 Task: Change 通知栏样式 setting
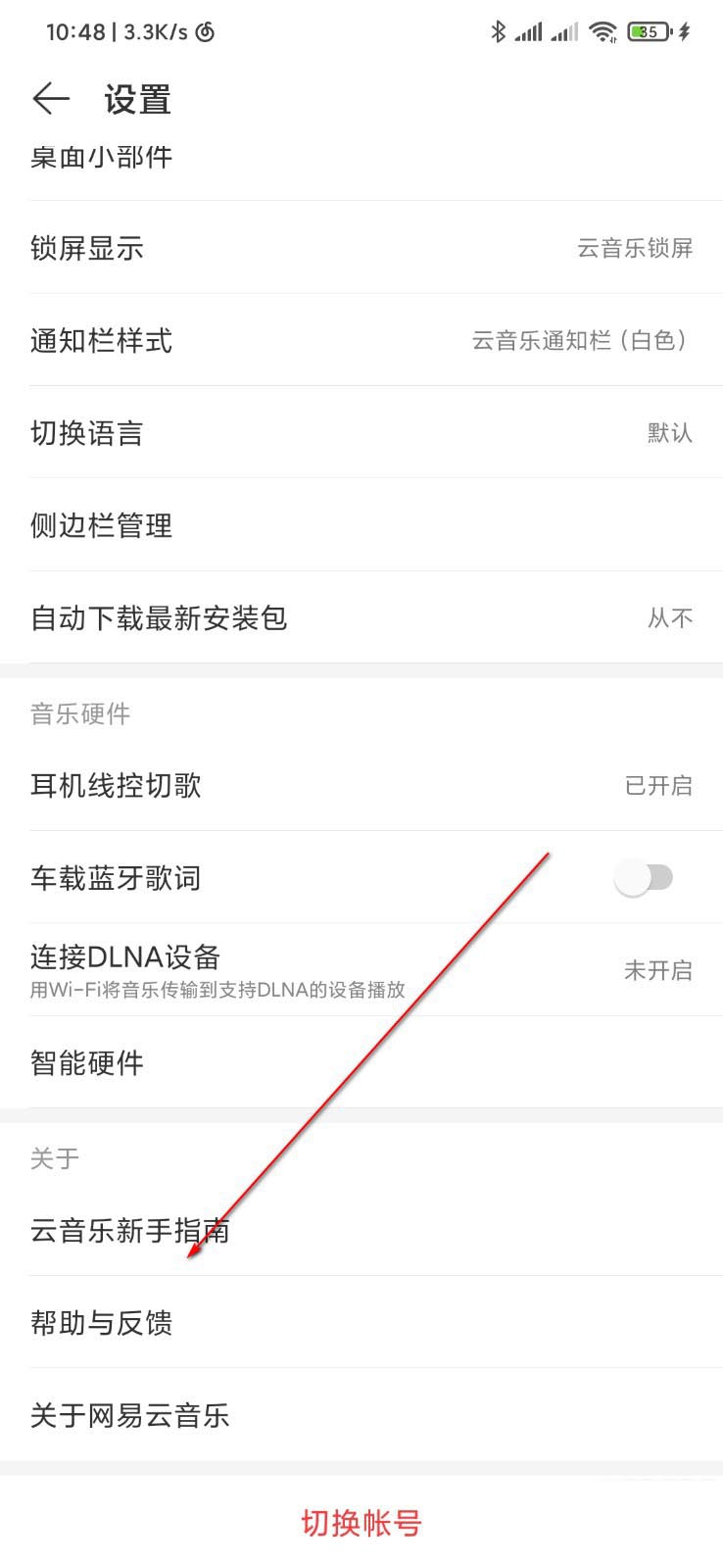coord(361,340)
